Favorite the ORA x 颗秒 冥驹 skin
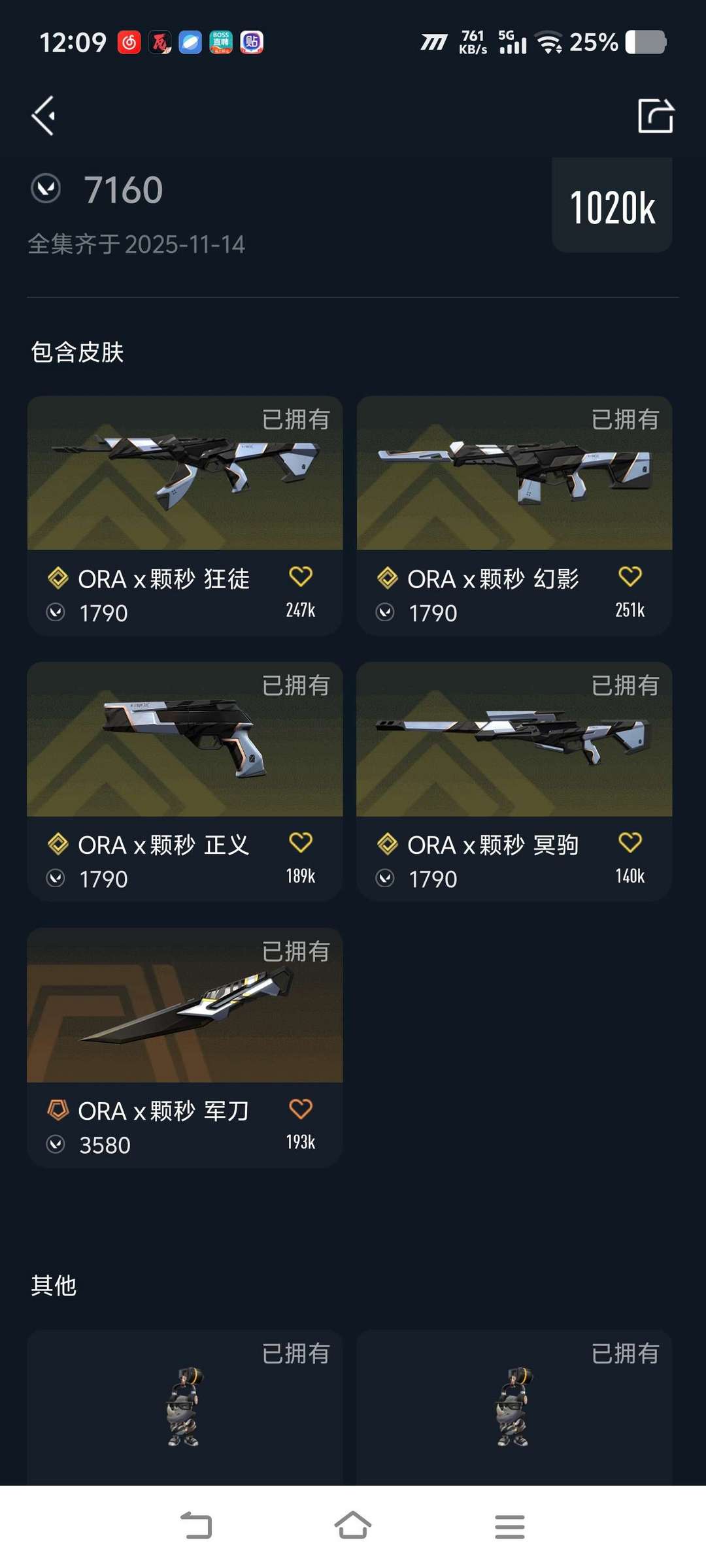This screenshot has height=1568, width=706. click(630, 843)
